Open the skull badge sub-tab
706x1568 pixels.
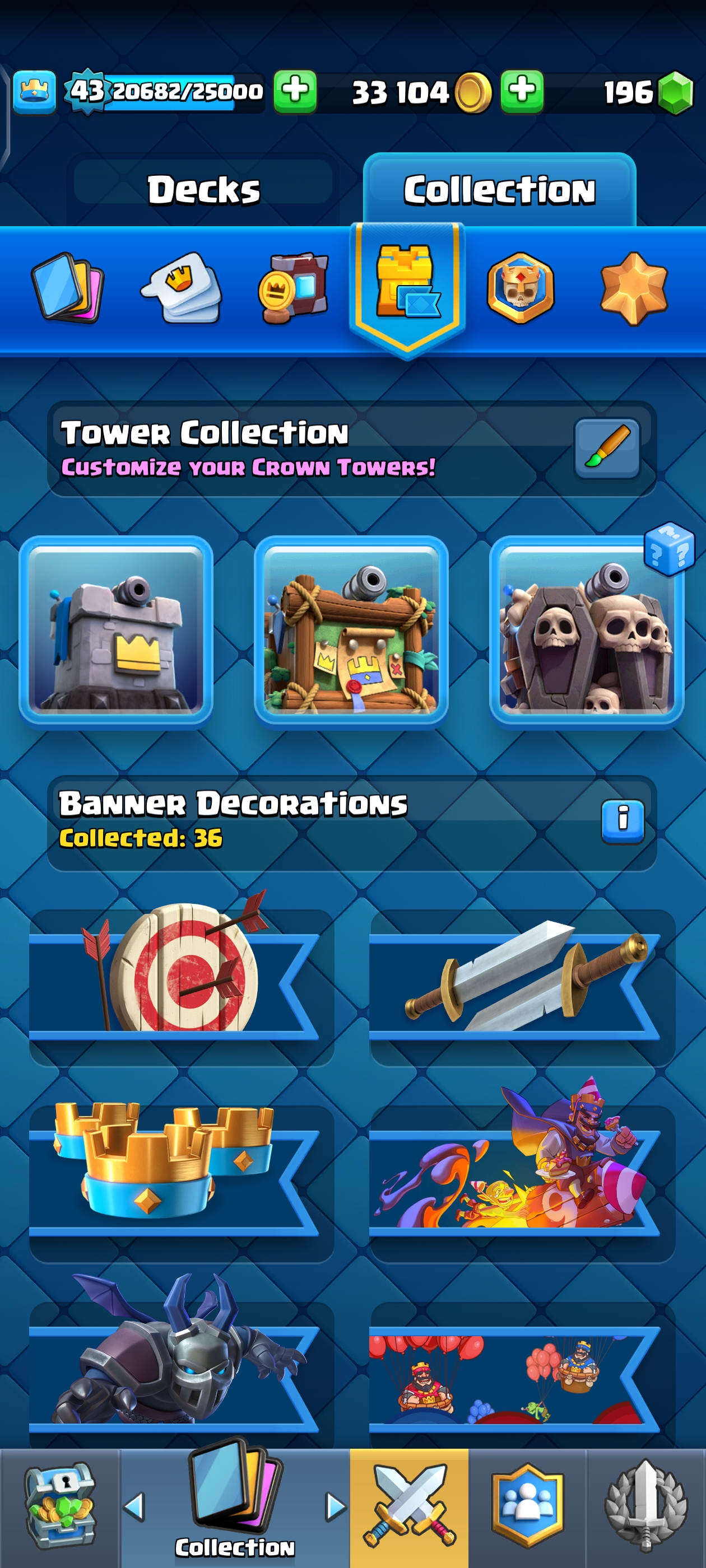[521, 287]
